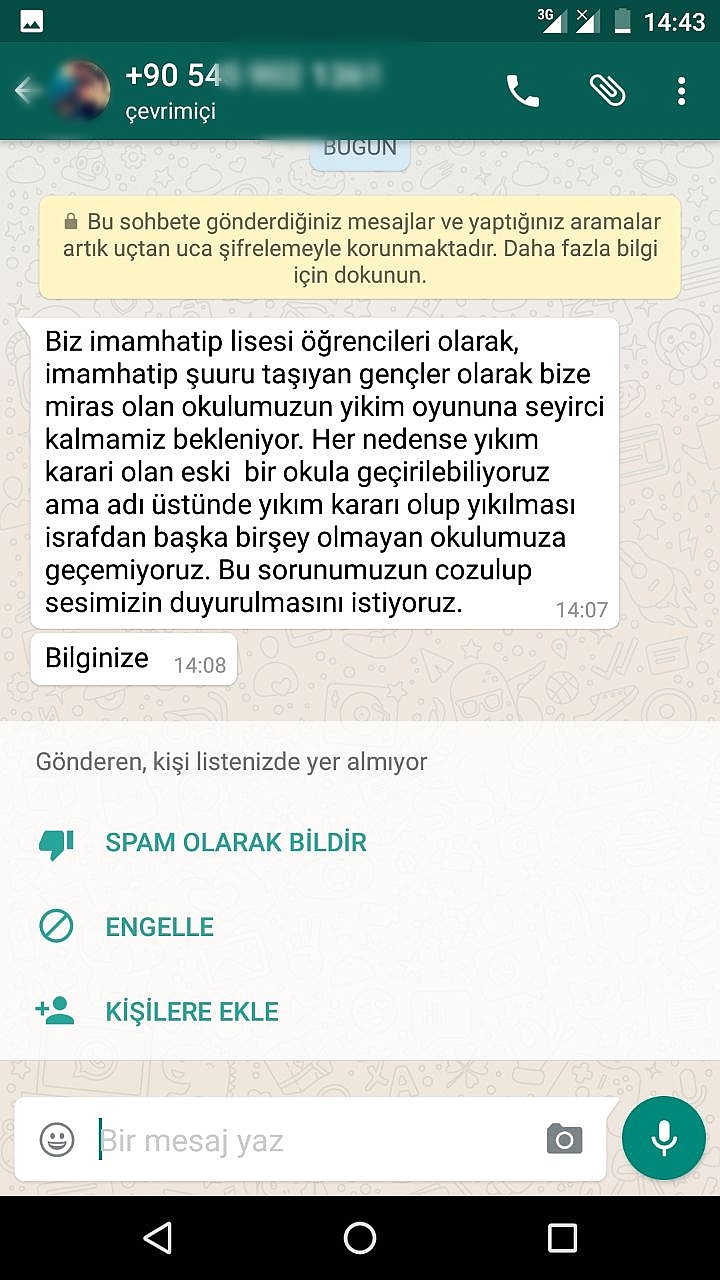Start a voice call with this number
The height and width of the screenshot is (1280, 720).
coord(522,91)
